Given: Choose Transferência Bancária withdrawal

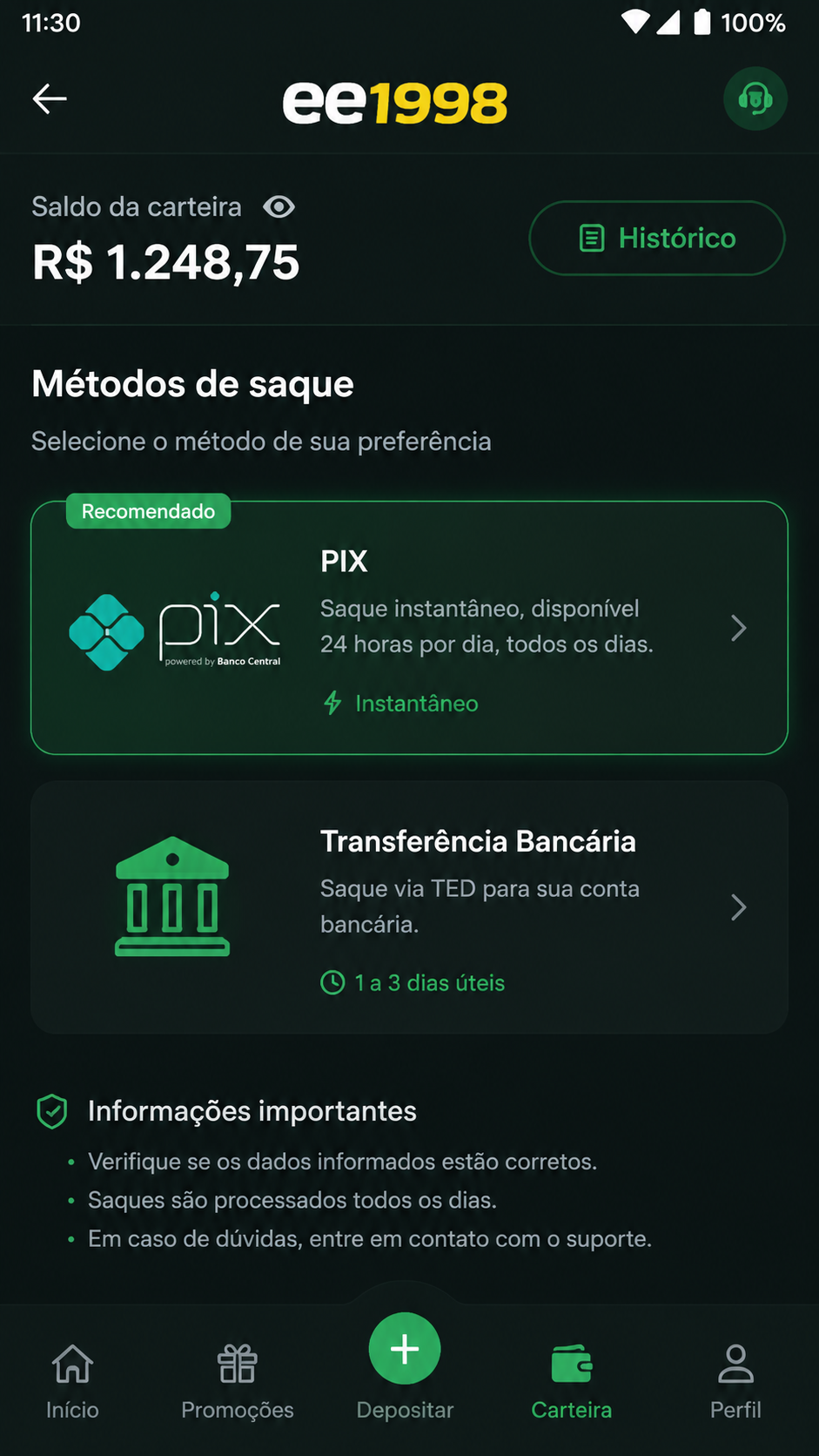Looking at the screenshot, I should tap(409, 907).
